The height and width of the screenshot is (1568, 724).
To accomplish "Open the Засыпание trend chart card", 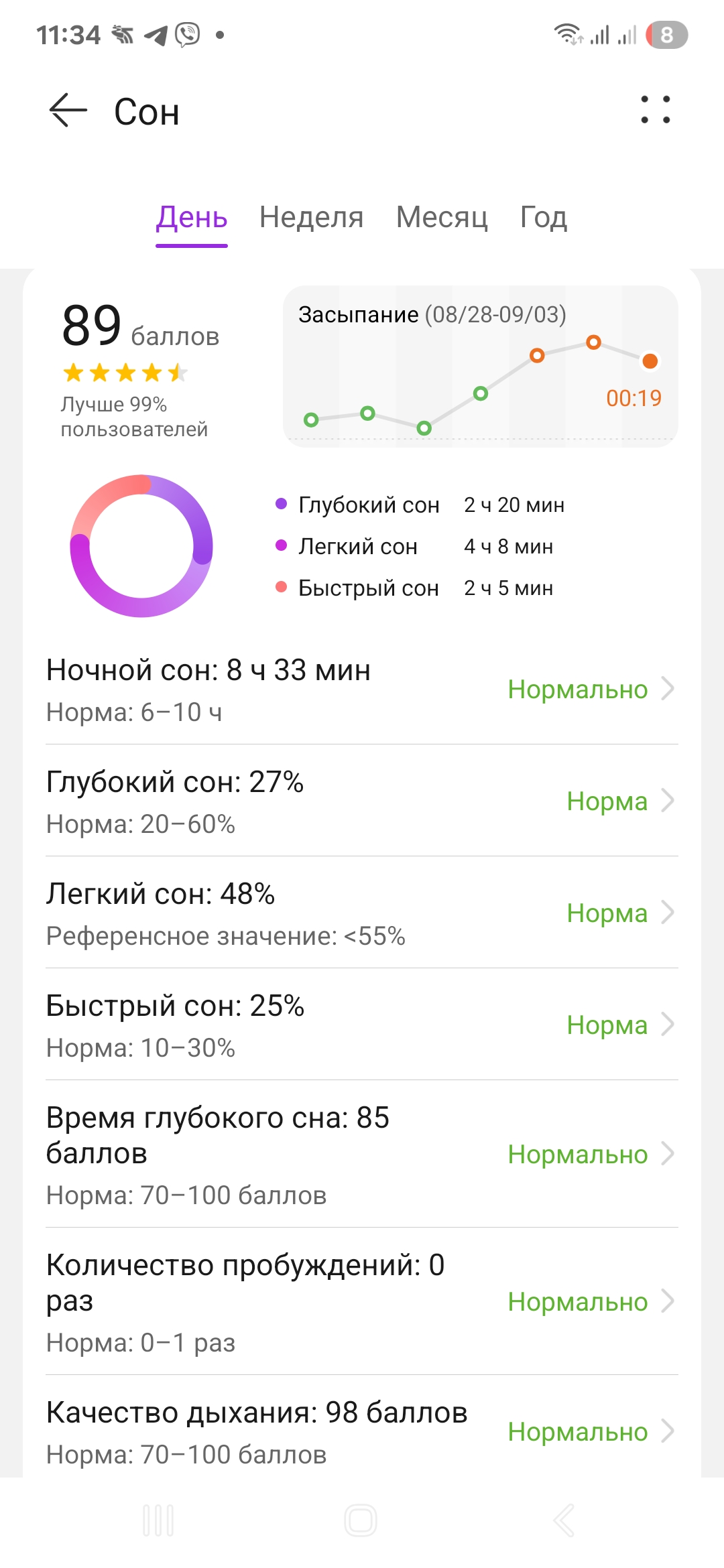I will coord(480,367).
